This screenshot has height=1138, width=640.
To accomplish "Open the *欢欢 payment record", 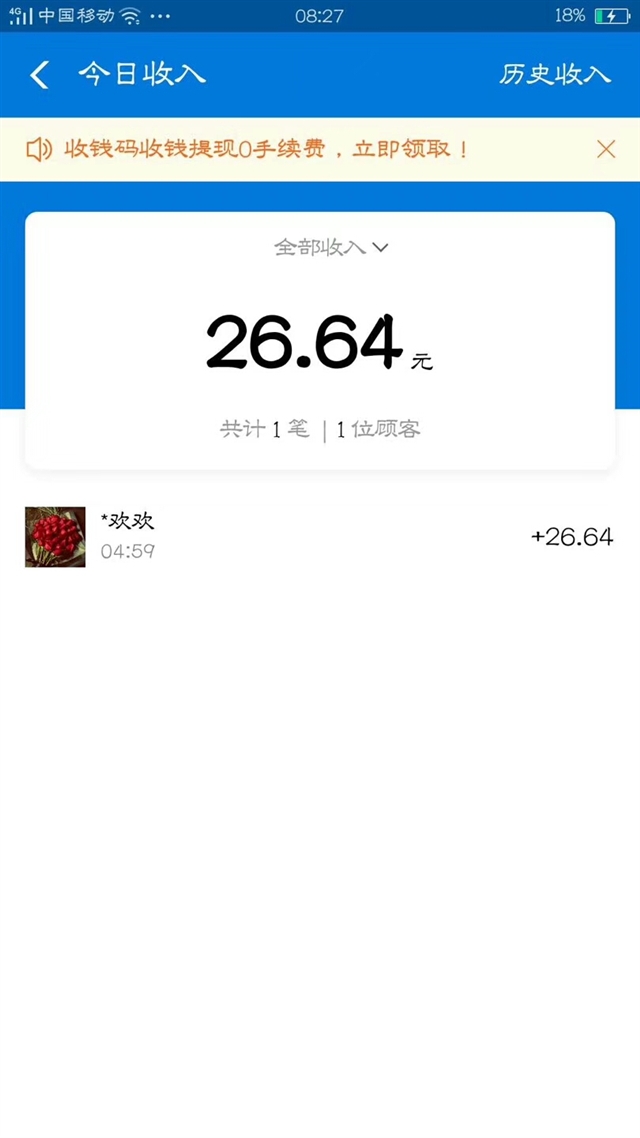I will pos(320,537).
